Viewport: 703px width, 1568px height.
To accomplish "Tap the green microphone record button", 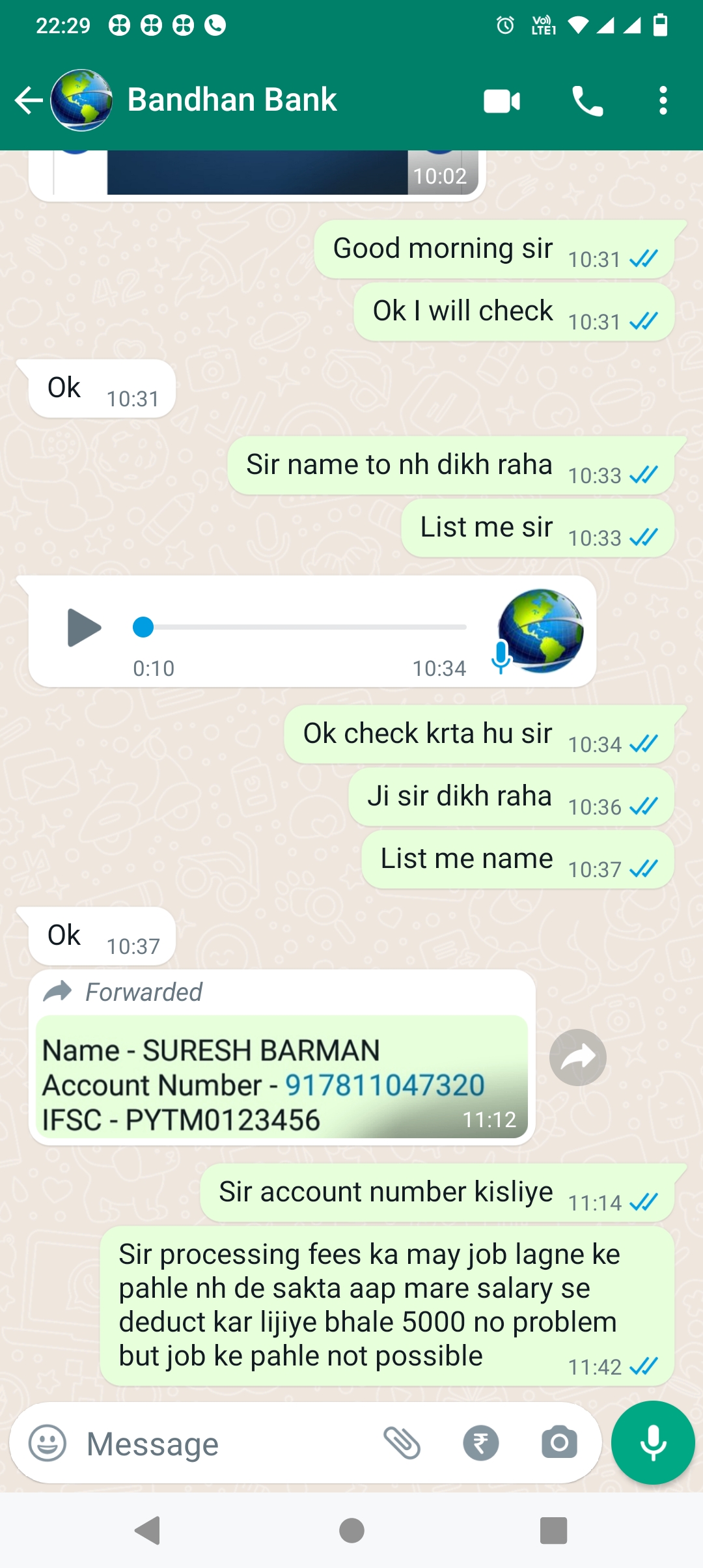I will tap(652, 1442).
